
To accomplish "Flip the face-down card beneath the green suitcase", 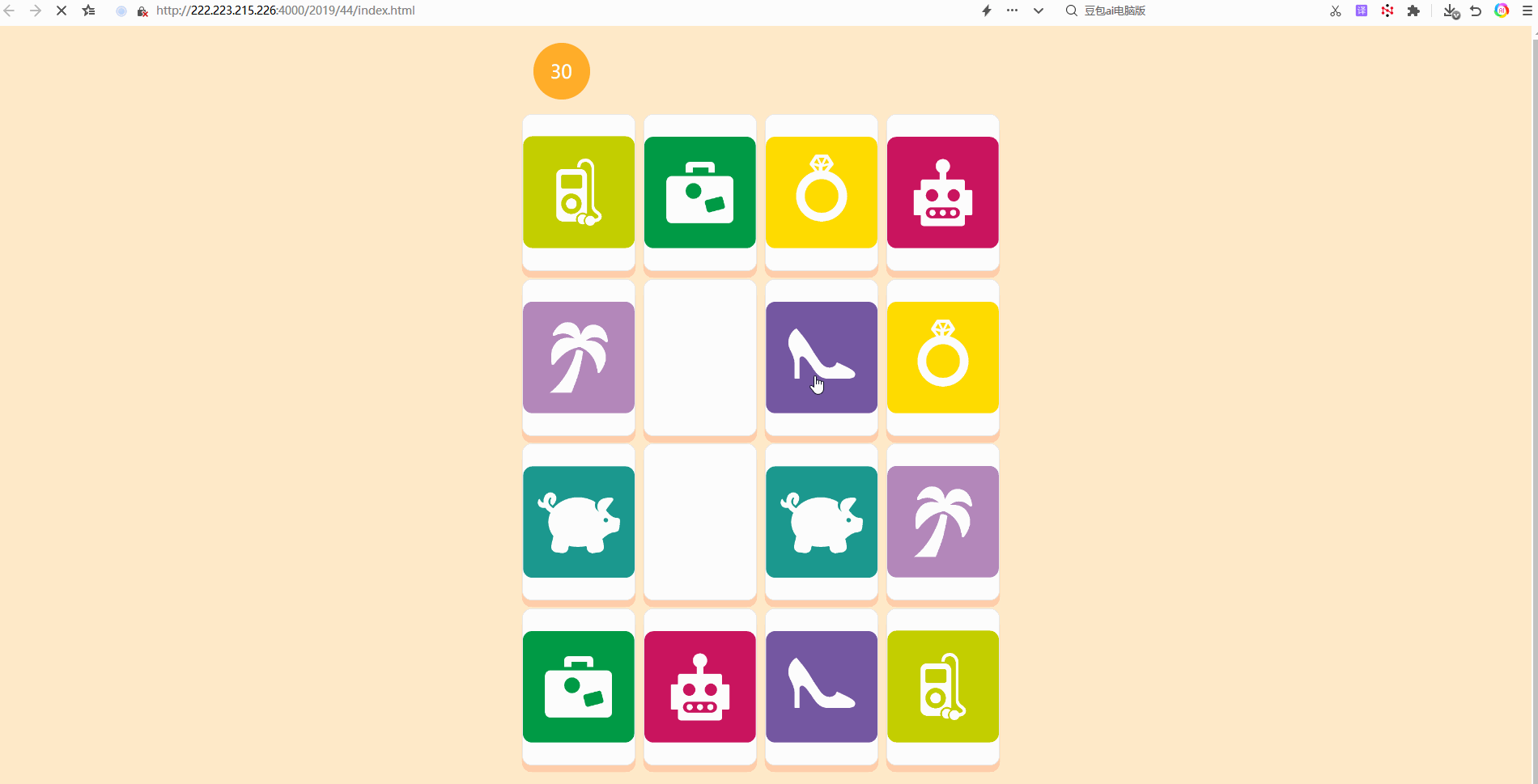I will (699, 358).
